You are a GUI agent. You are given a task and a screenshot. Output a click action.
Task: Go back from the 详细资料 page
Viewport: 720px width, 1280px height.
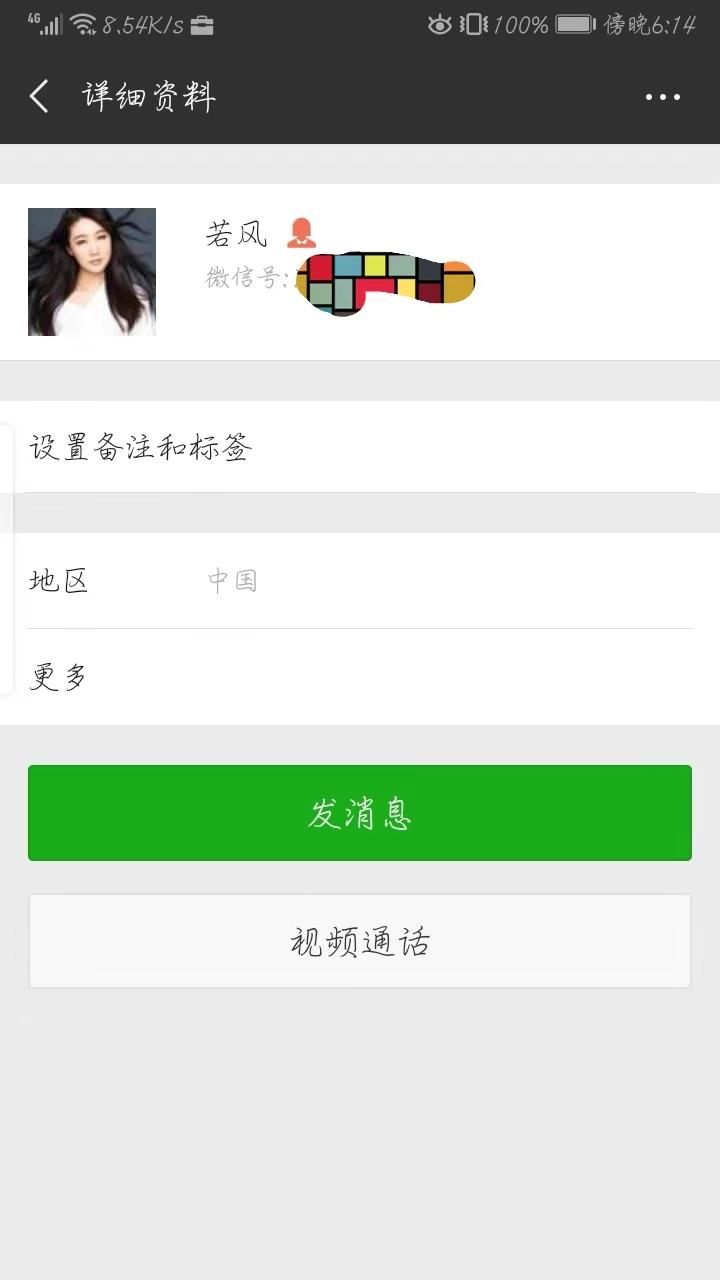click(x=39, y=97)
